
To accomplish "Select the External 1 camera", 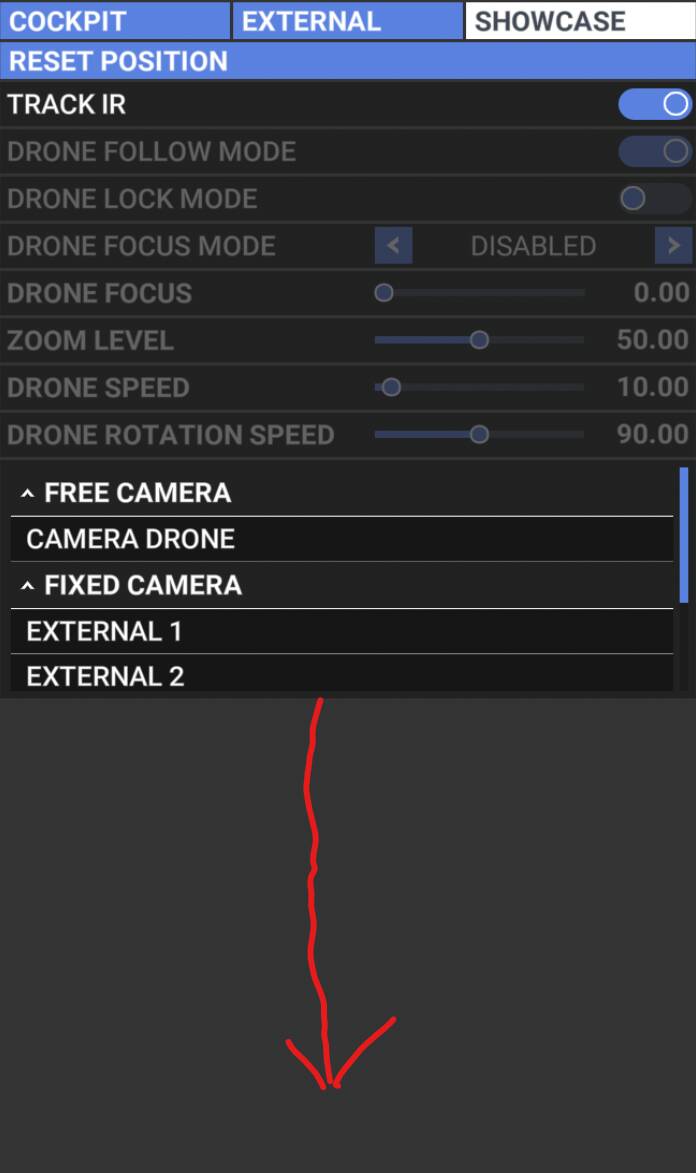I will pos(342,631).
